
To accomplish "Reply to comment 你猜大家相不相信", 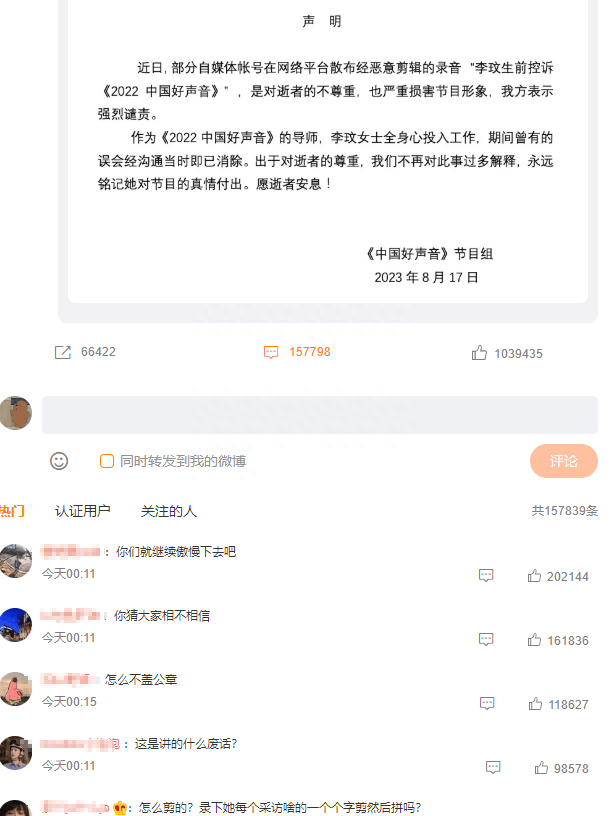I will point(486,640).
